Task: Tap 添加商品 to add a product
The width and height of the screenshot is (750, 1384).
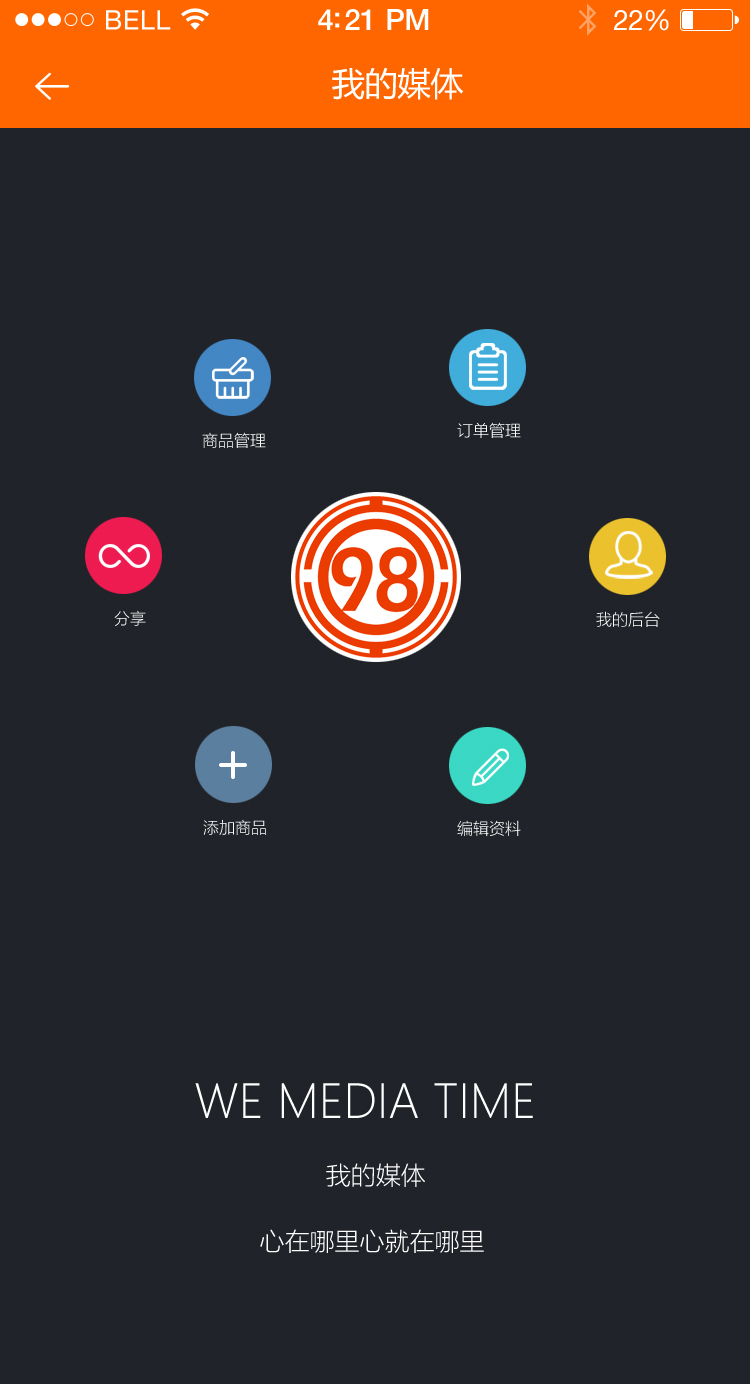Action: (x=233, y=765)
